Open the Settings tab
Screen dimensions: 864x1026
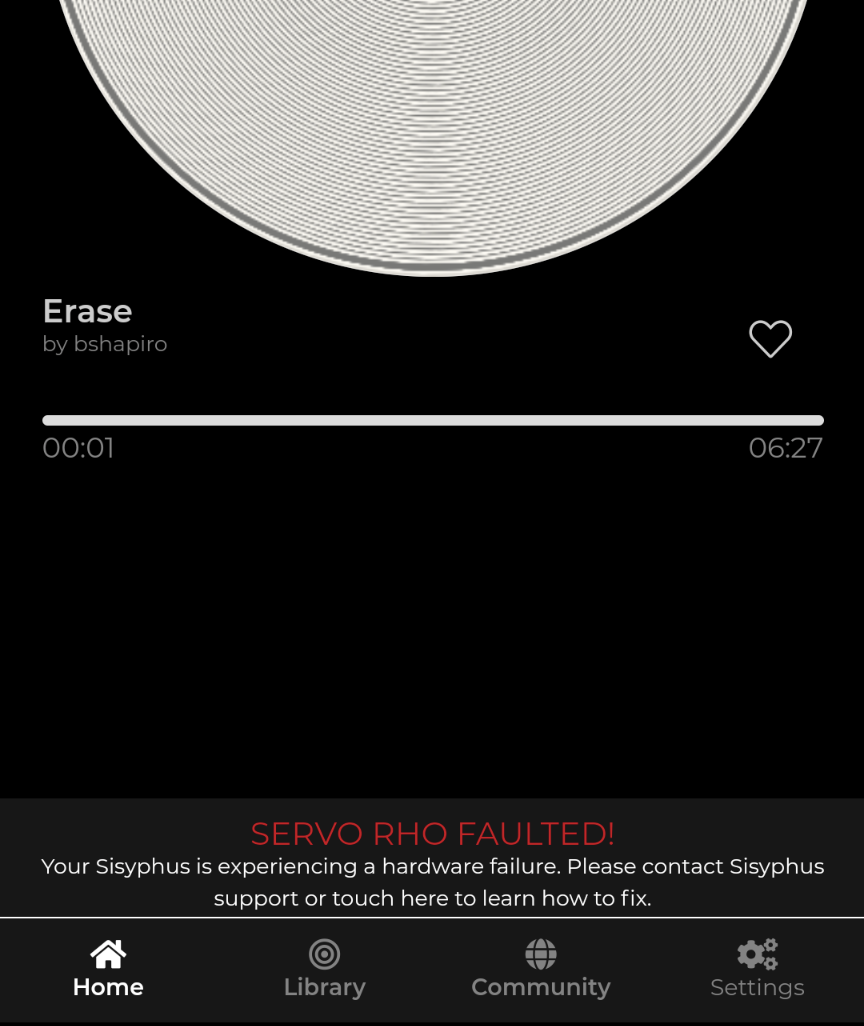(x=757, y=969)
